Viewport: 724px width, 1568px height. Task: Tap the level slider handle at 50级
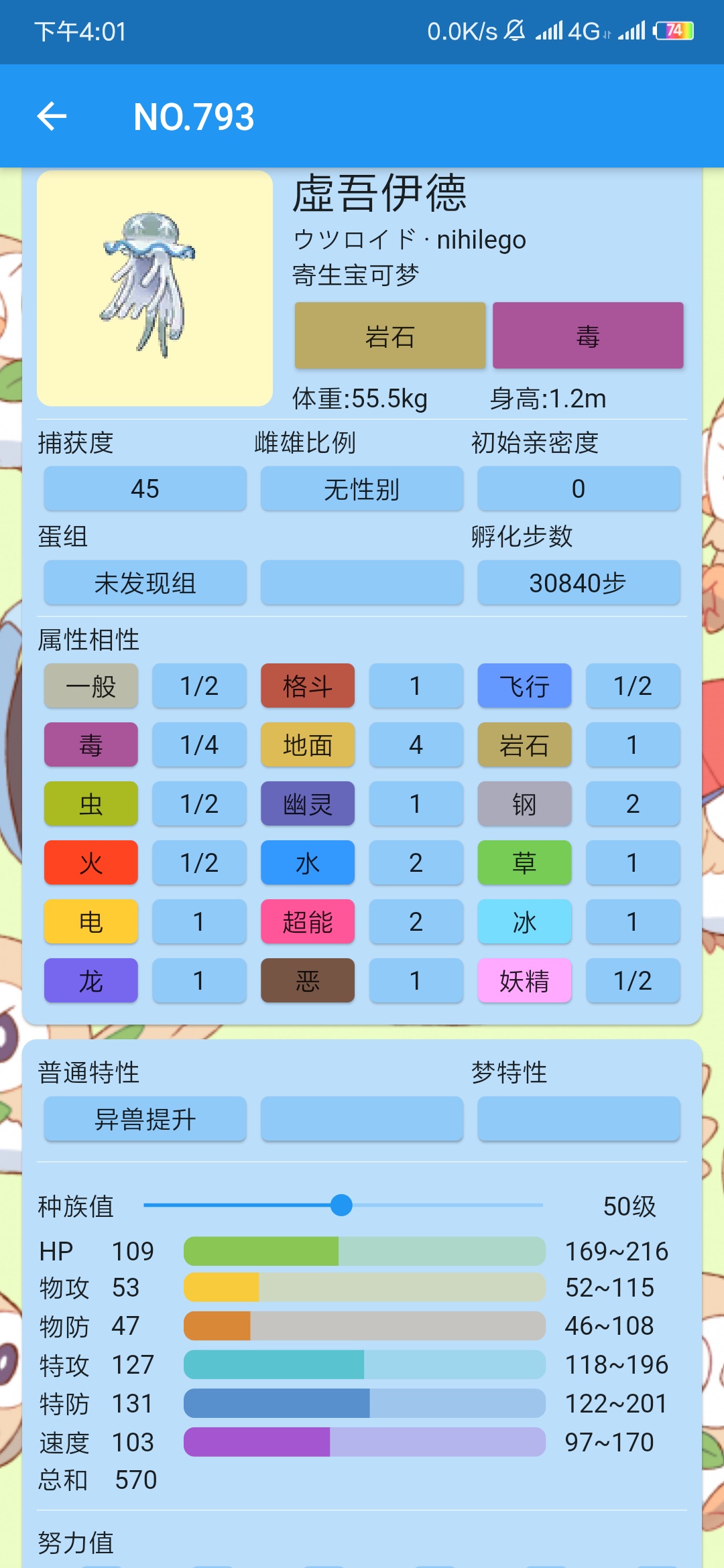click(341, 1205)
